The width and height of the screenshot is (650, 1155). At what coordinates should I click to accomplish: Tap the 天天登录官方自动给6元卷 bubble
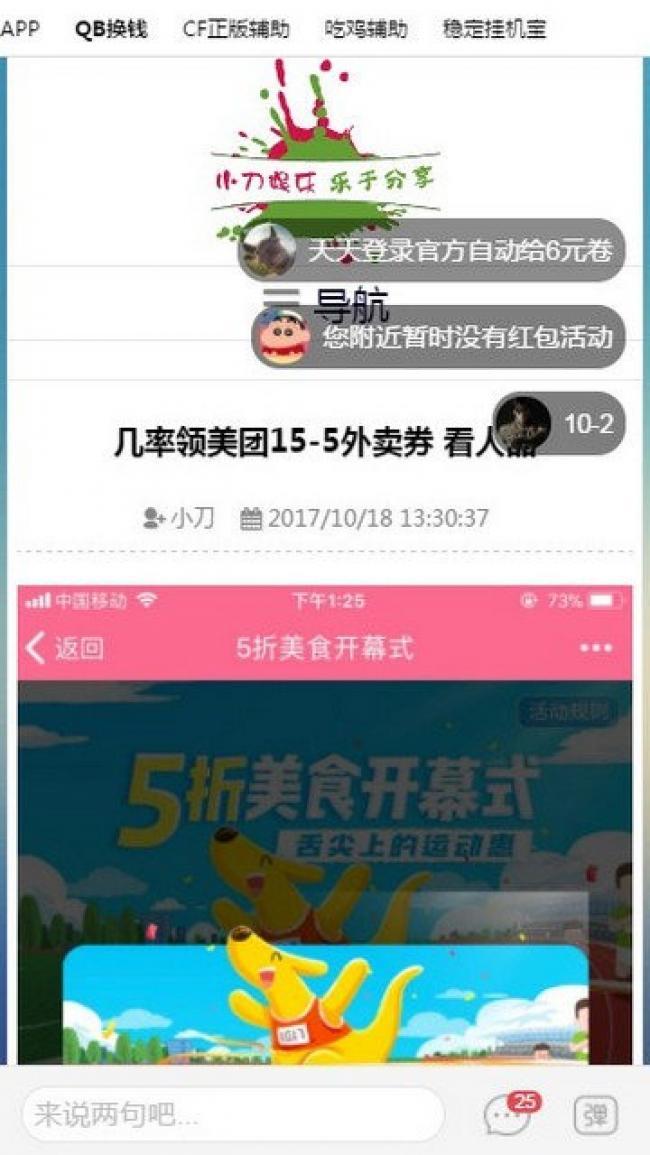point(431,250)
